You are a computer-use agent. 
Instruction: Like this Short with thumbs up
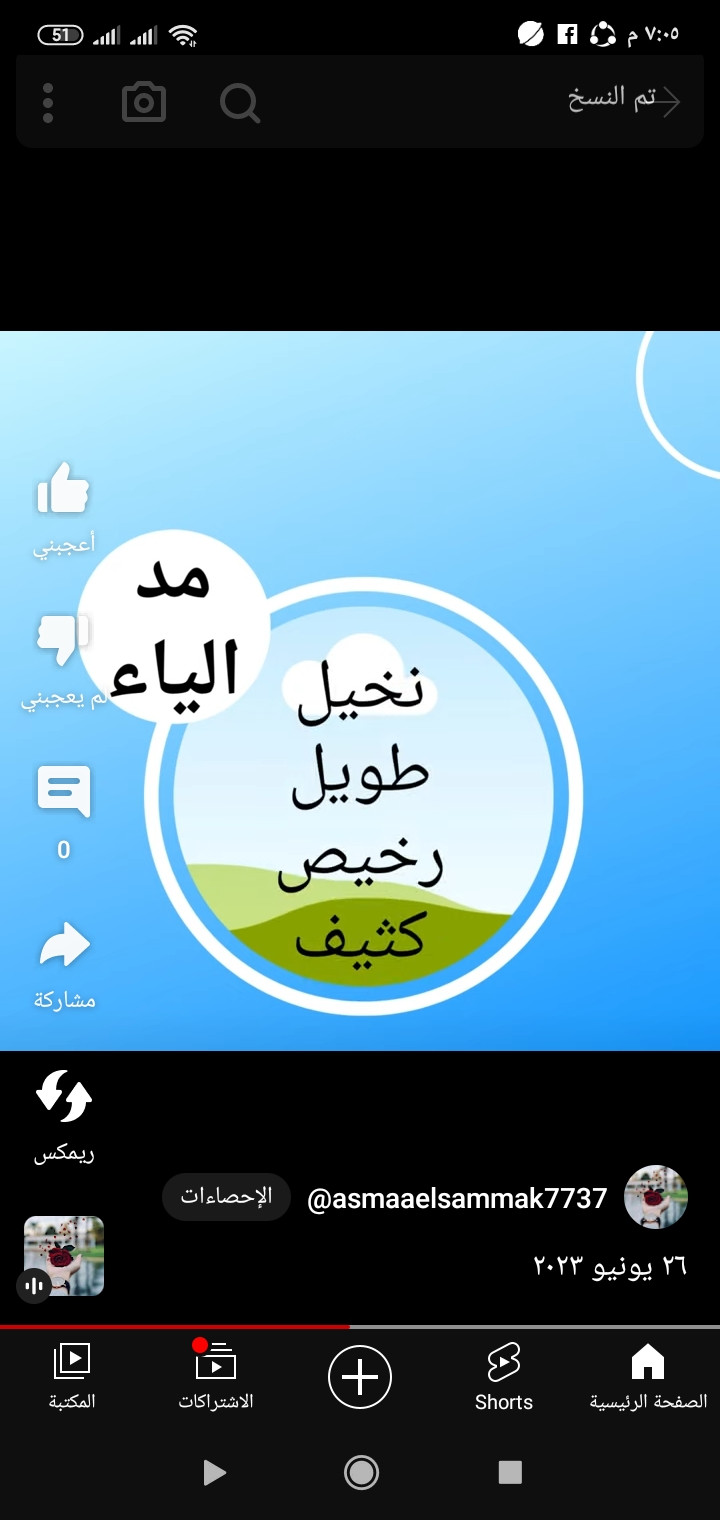tap(64, 490)
